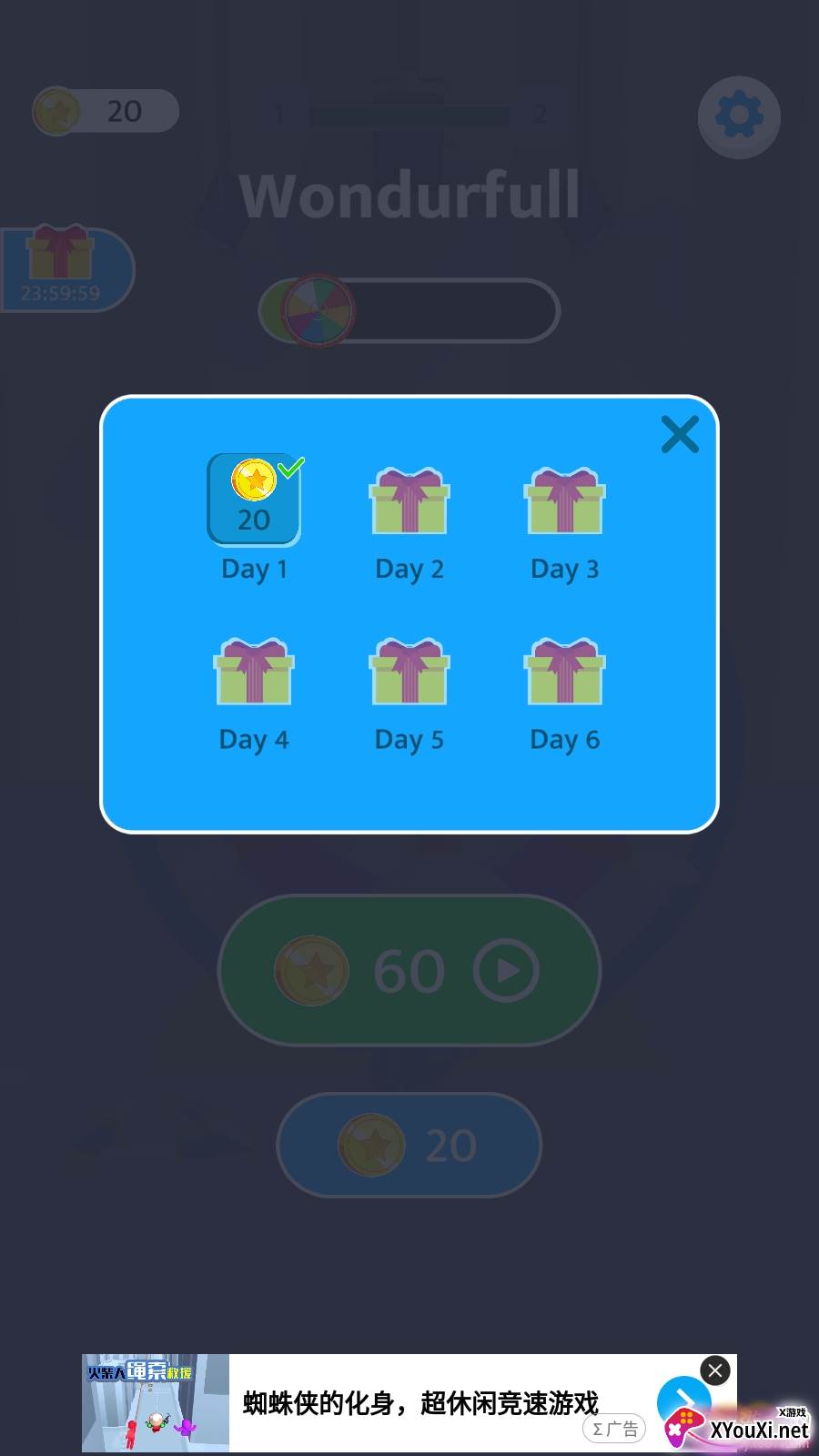This screenshot has width=819, height=1456.
Task: Tap the claimed Day 1 coin reward
Action: [x=254, y=499]
